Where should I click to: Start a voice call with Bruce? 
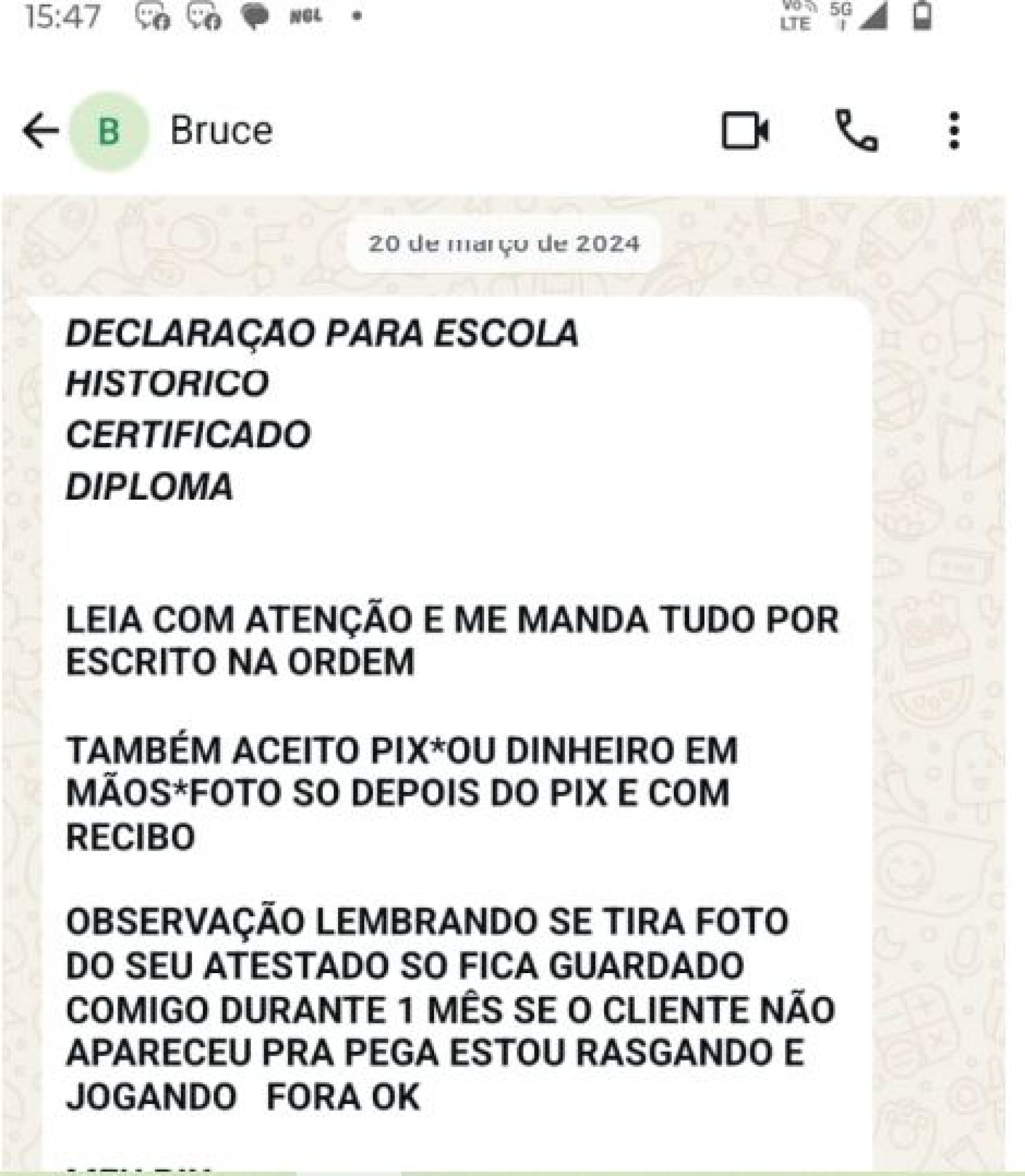[856, 131]
